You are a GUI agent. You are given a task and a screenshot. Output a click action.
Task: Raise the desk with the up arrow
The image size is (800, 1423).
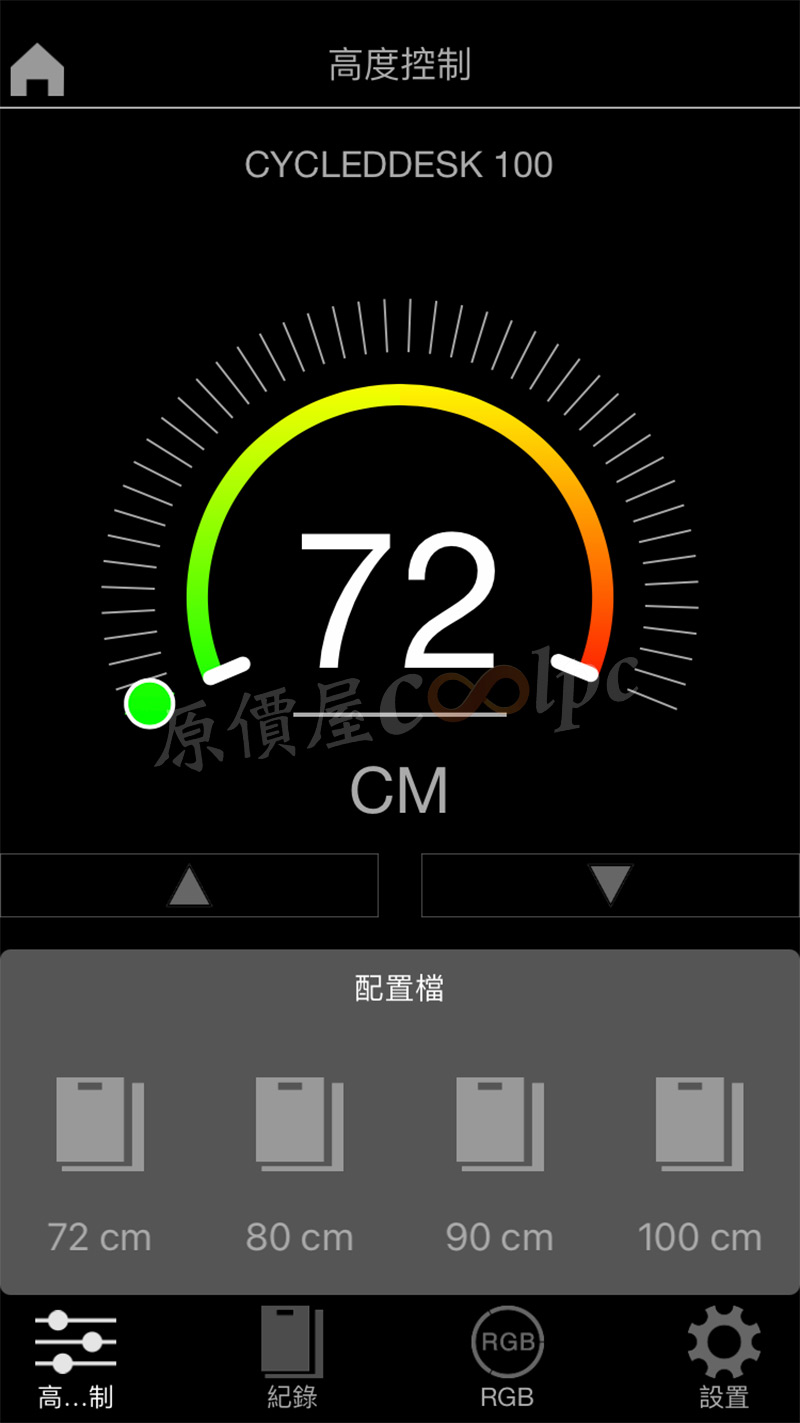189,885
